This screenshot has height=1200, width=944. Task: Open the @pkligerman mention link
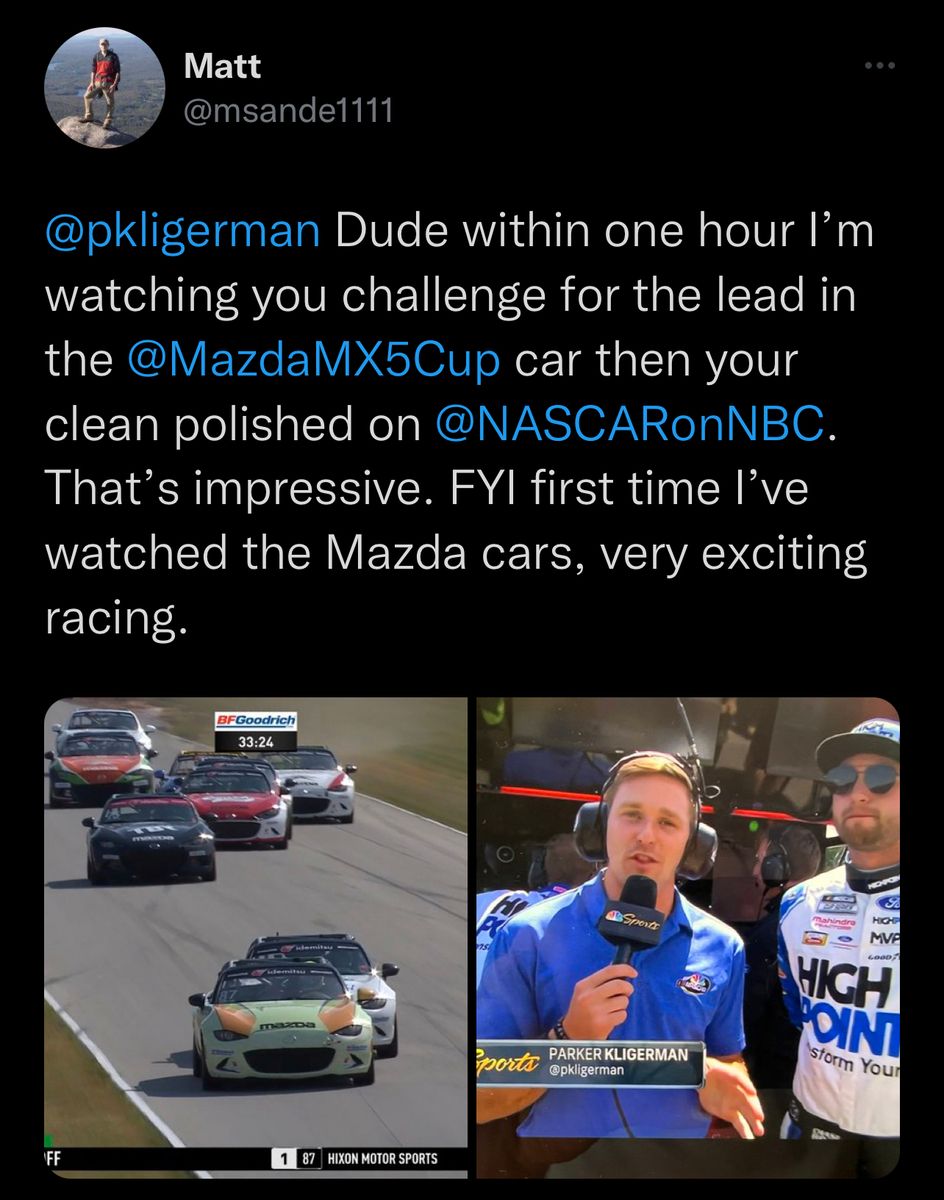(182, 231)
